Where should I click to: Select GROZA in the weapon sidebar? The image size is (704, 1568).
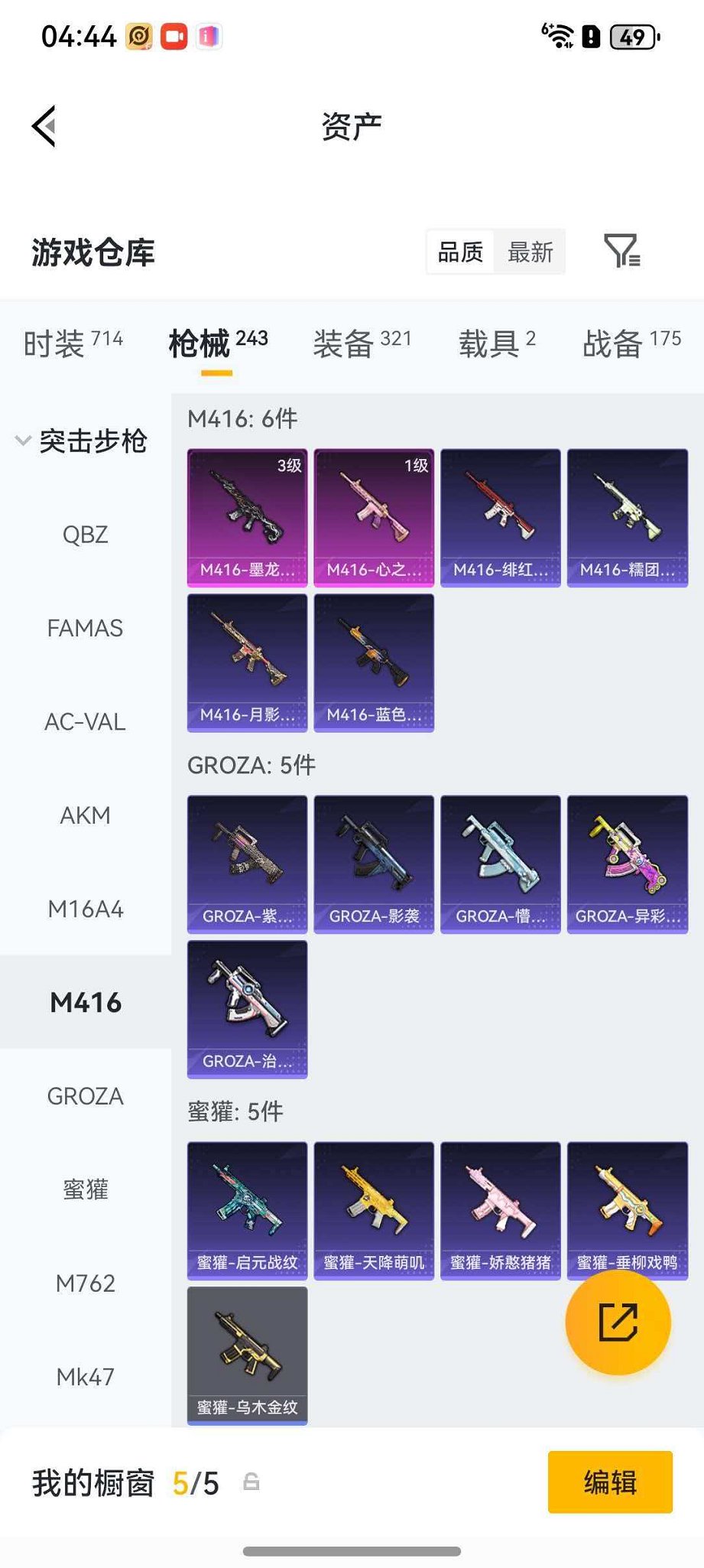[86, 1095]
